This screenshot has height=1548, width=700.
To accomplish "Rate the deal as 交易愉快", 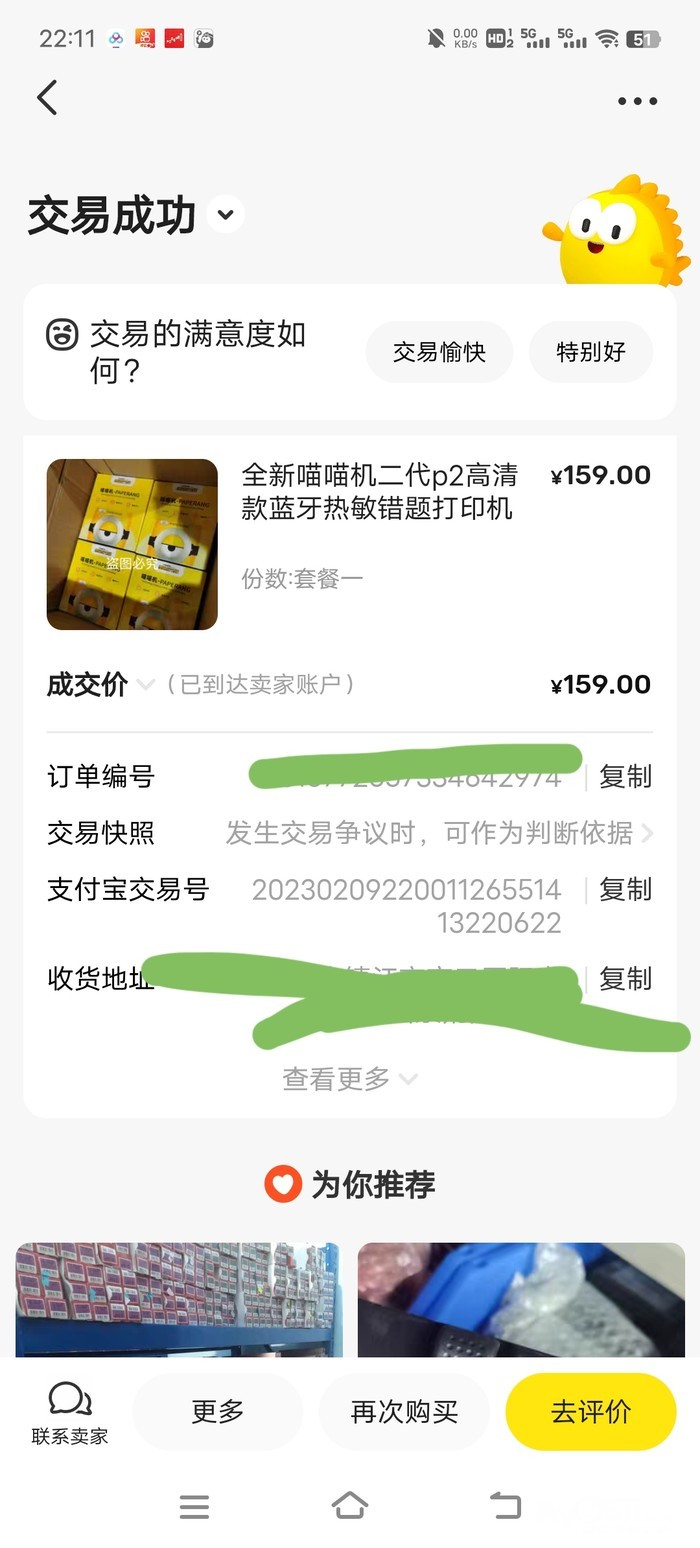I will click(439, 352).
